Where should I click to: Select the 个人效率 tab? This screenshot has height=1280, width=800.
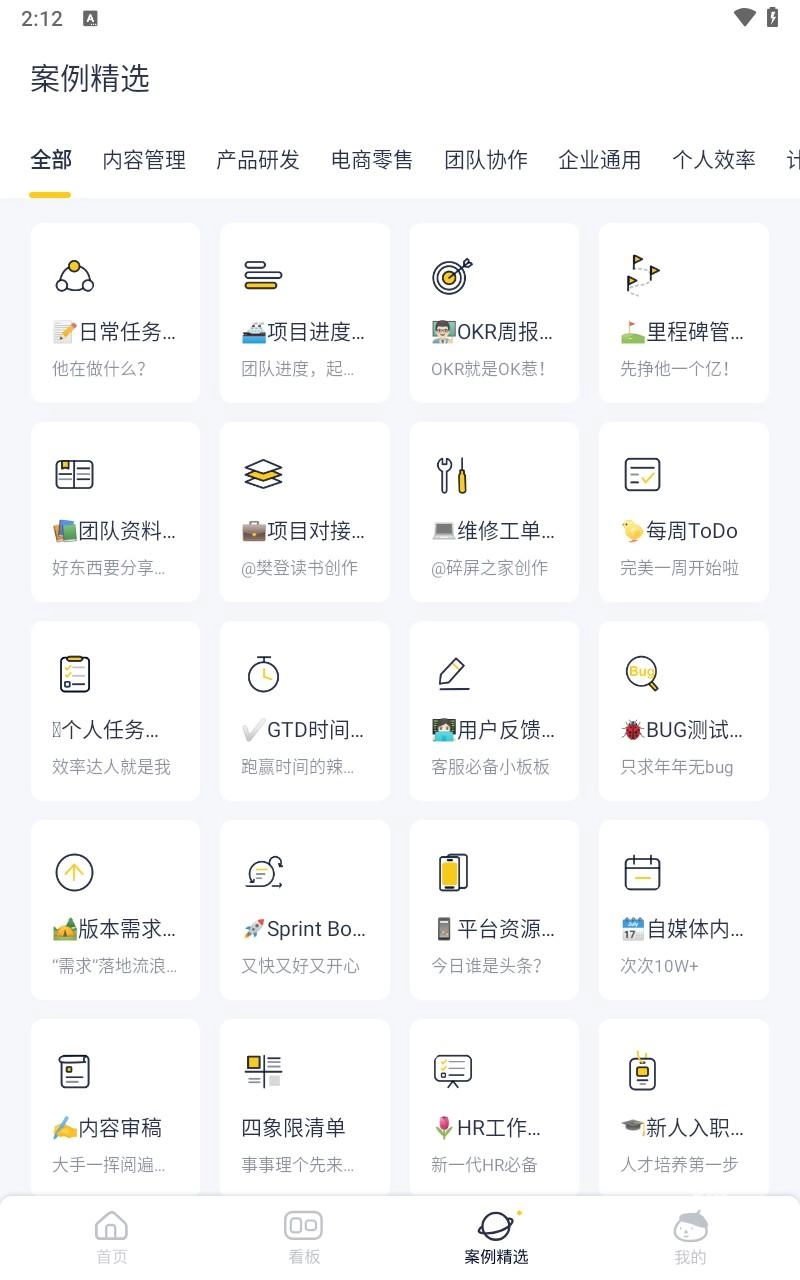pyautogui.click(x=714, y=160)
